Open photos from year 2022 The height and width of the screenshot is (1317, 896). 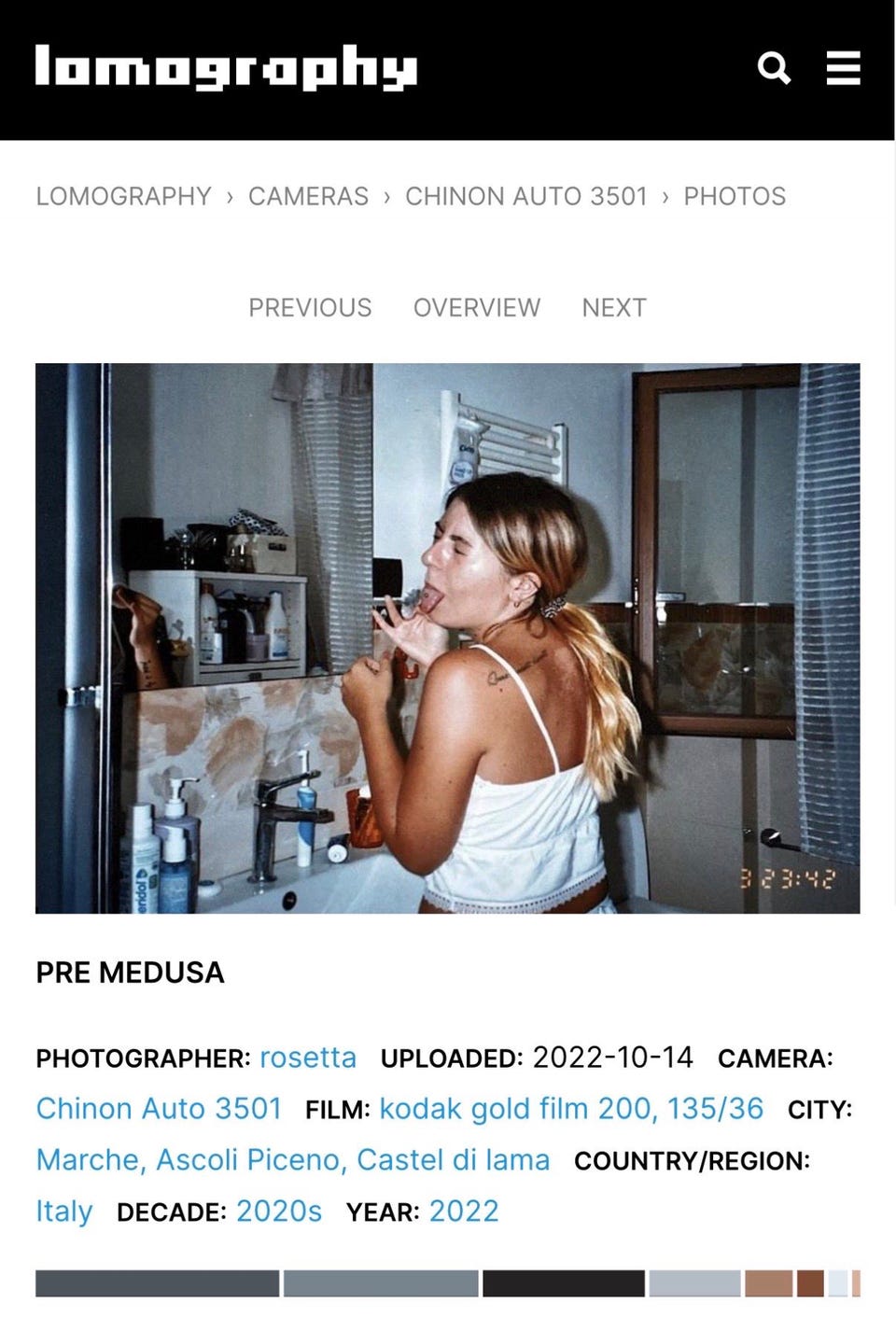[463, 1211]
